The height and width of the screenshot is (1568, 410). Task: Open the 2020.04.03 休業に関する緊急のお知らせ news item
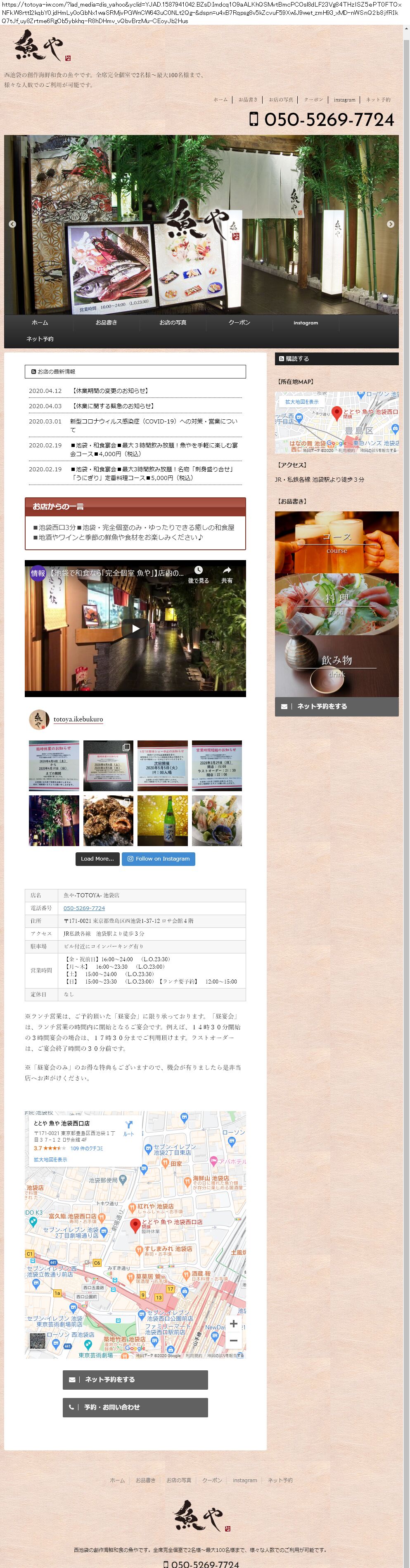pos(113,406)
